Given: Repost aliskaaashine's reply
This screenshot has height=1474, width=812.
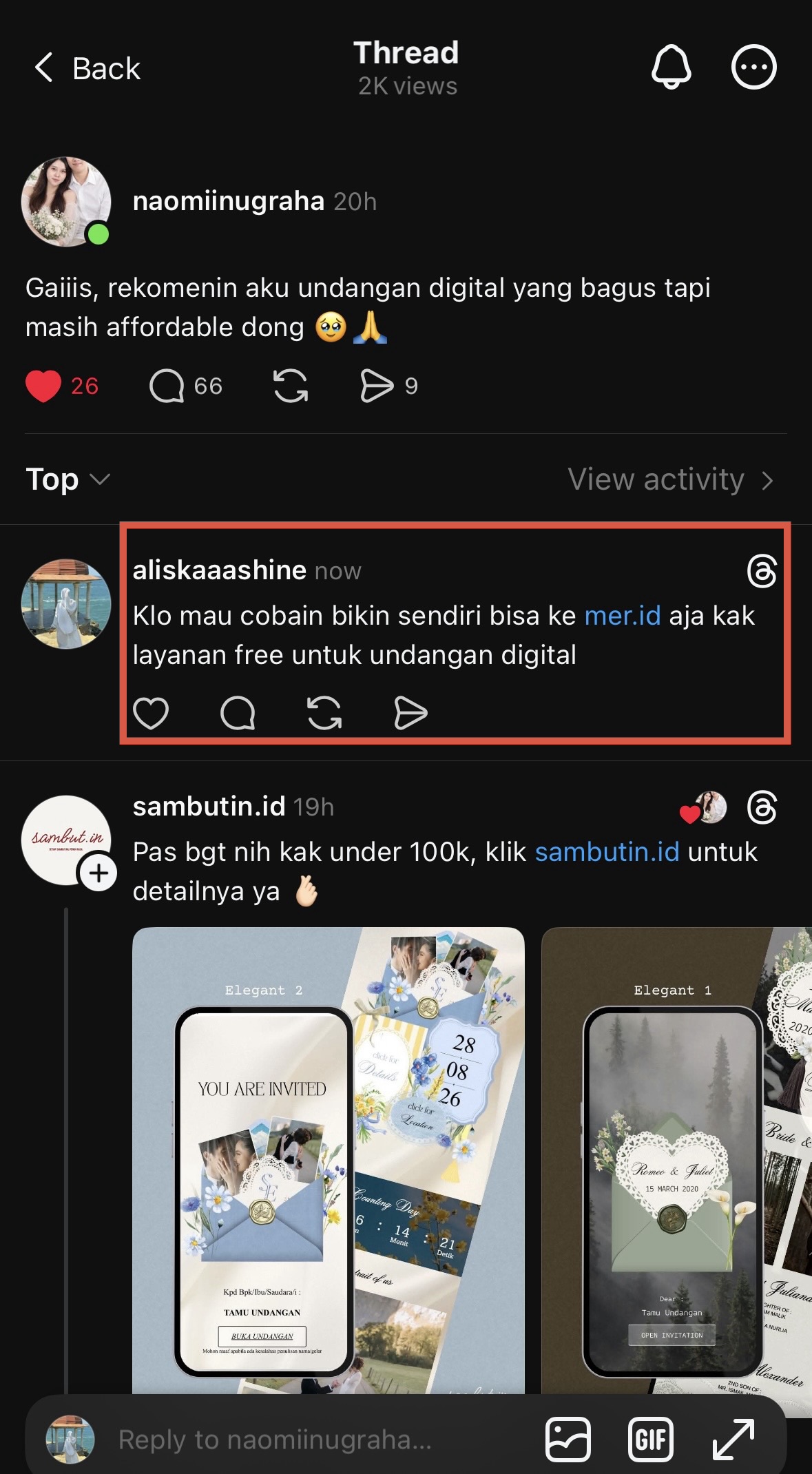Looking at the screenshot, I should tap(324, 713).
